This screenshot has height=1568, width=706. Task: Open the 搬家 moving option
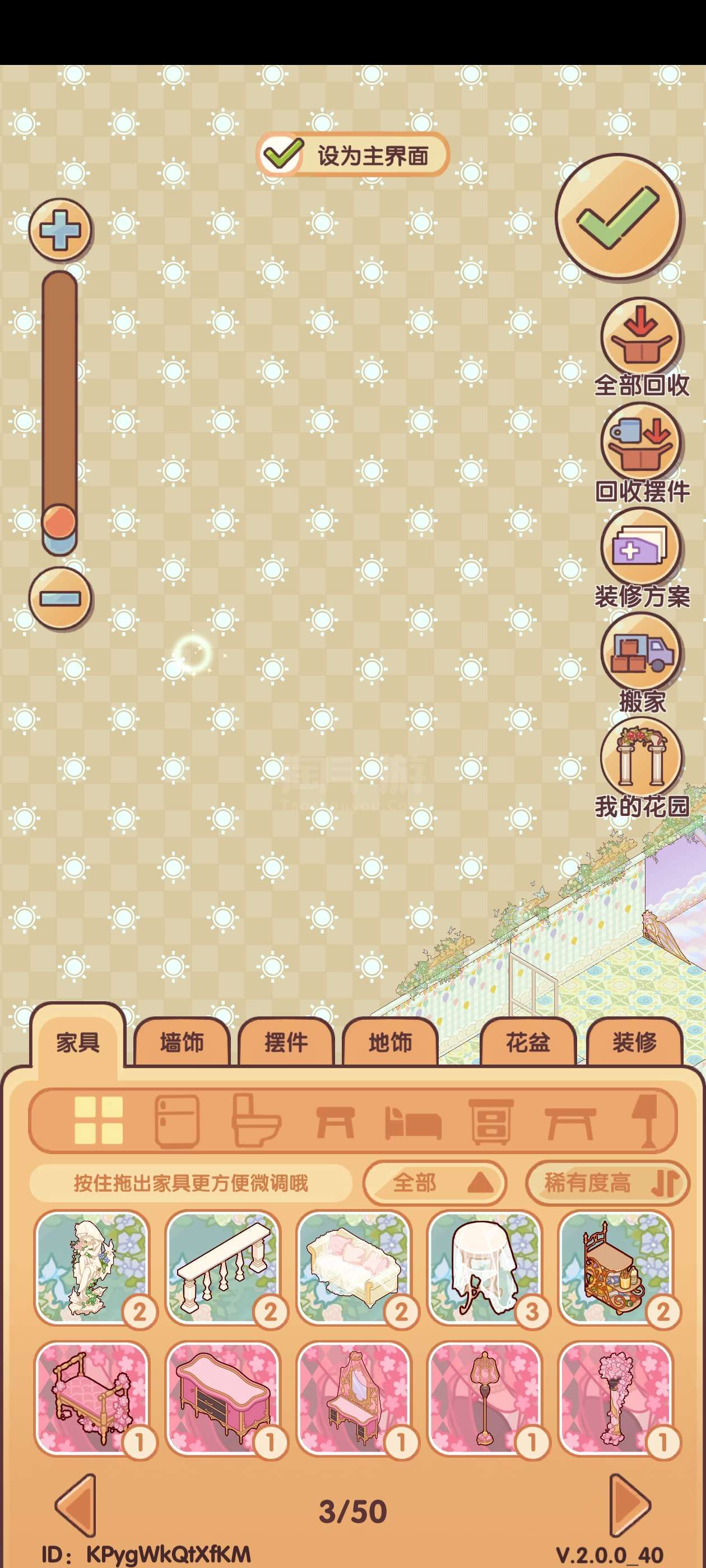[642, 665]
